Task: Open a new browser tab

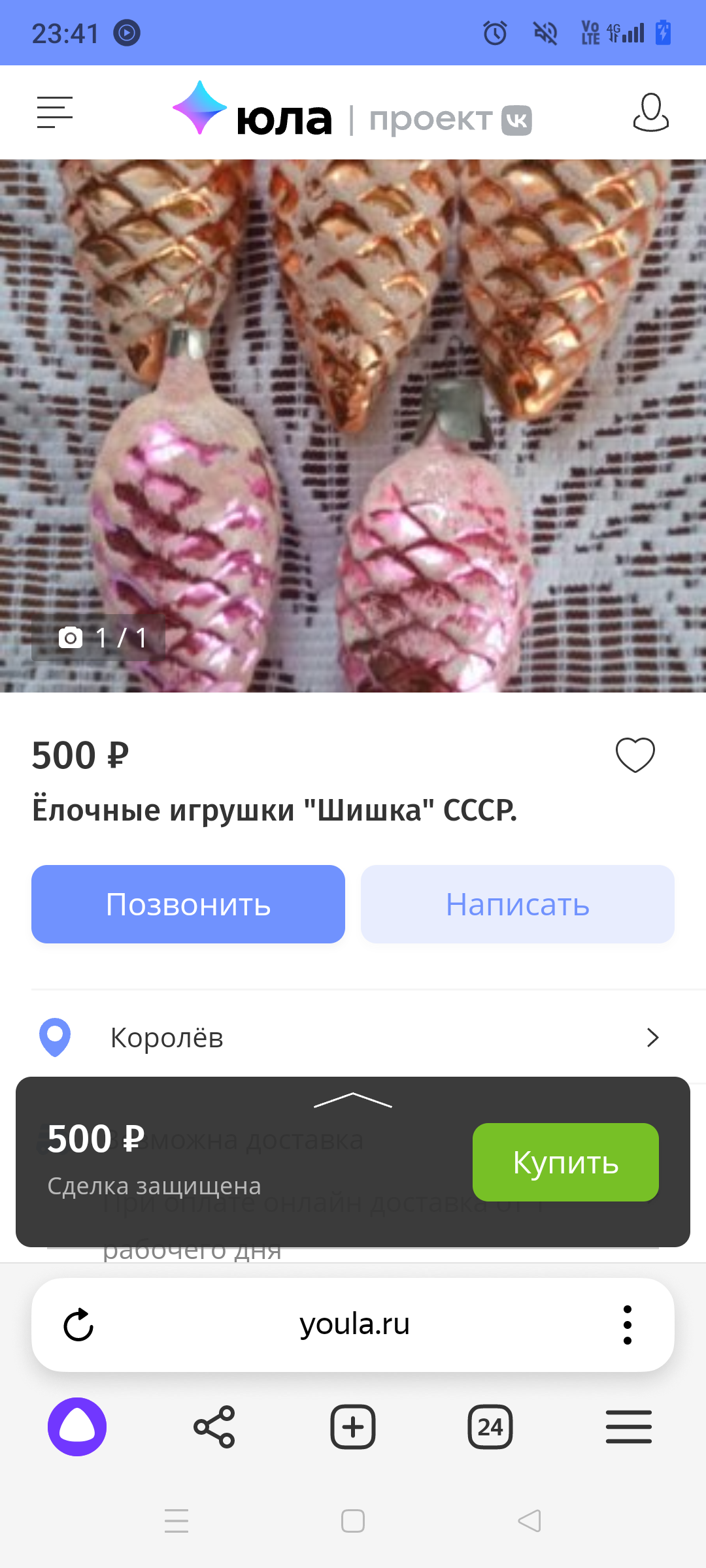Action: [x=353, y=1427]
